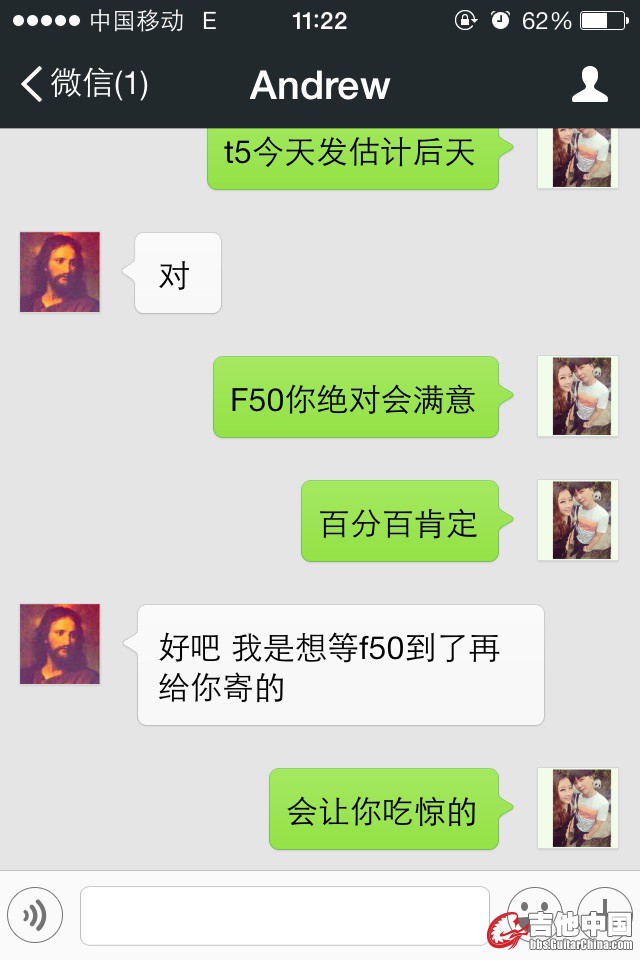The image size is (640, 960).
Task: Focus the message text field
Action: click(285, 914)
